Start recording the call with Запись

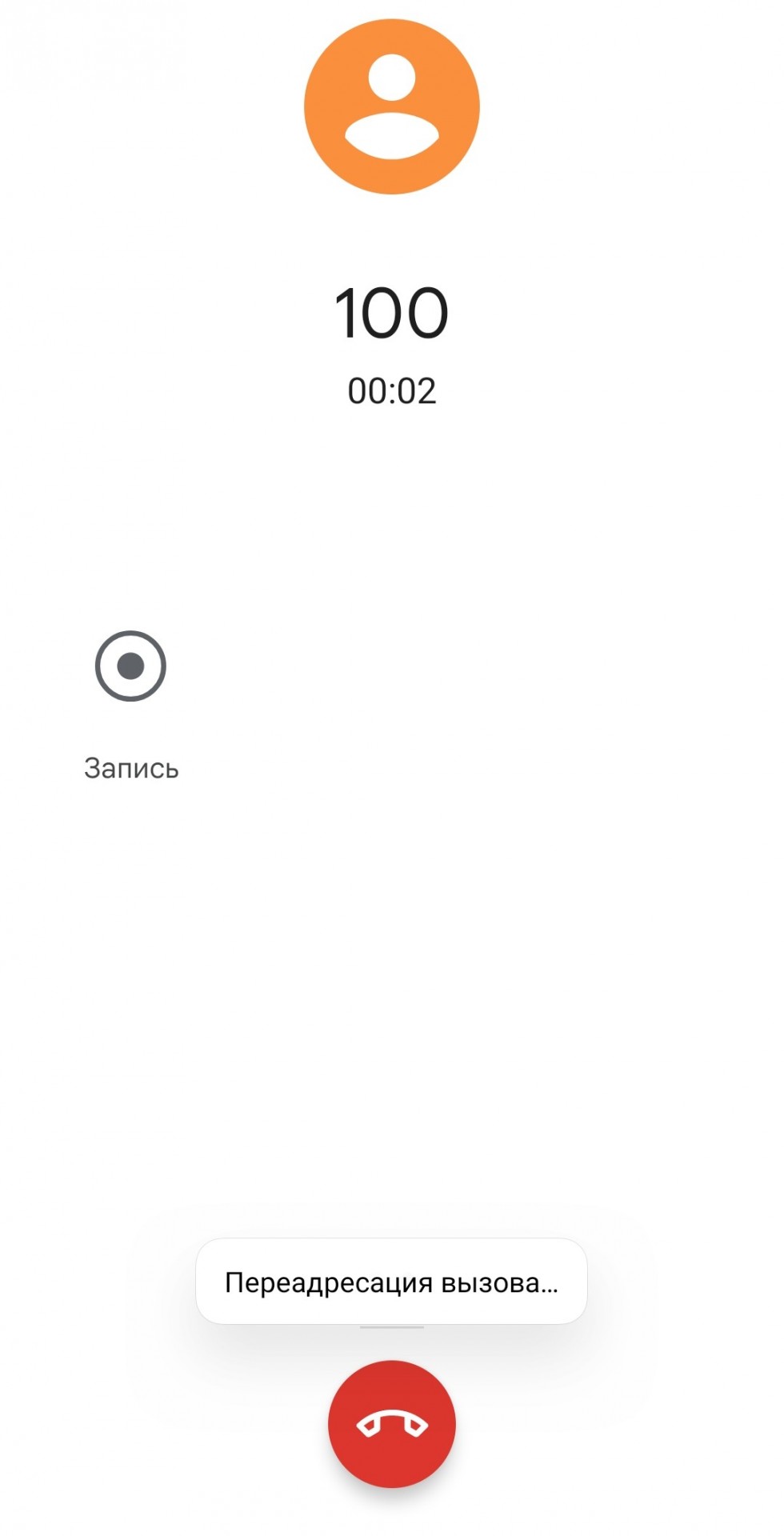coord(130,666)
